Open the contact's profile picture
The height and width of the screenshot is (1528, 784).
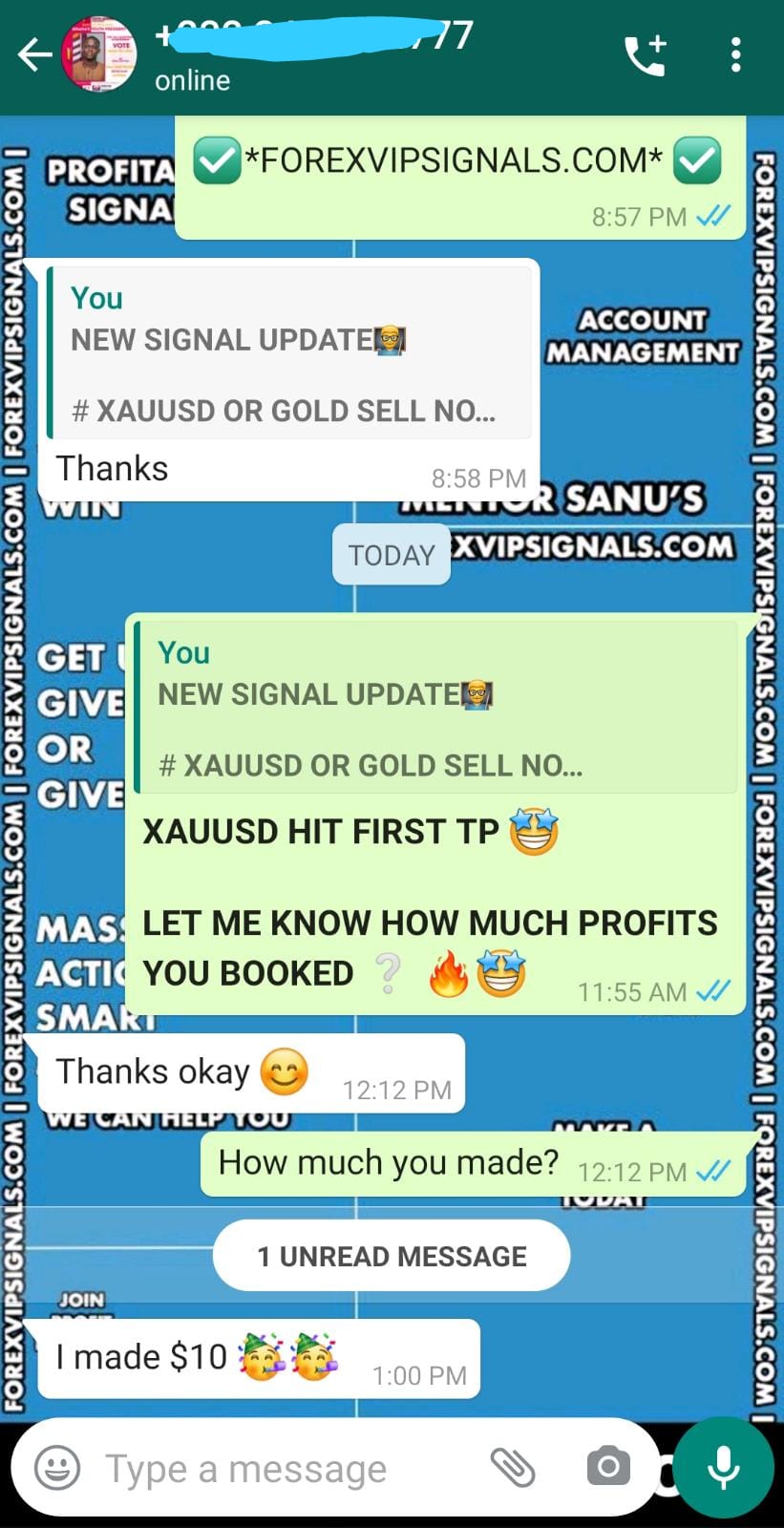(98, 55)
